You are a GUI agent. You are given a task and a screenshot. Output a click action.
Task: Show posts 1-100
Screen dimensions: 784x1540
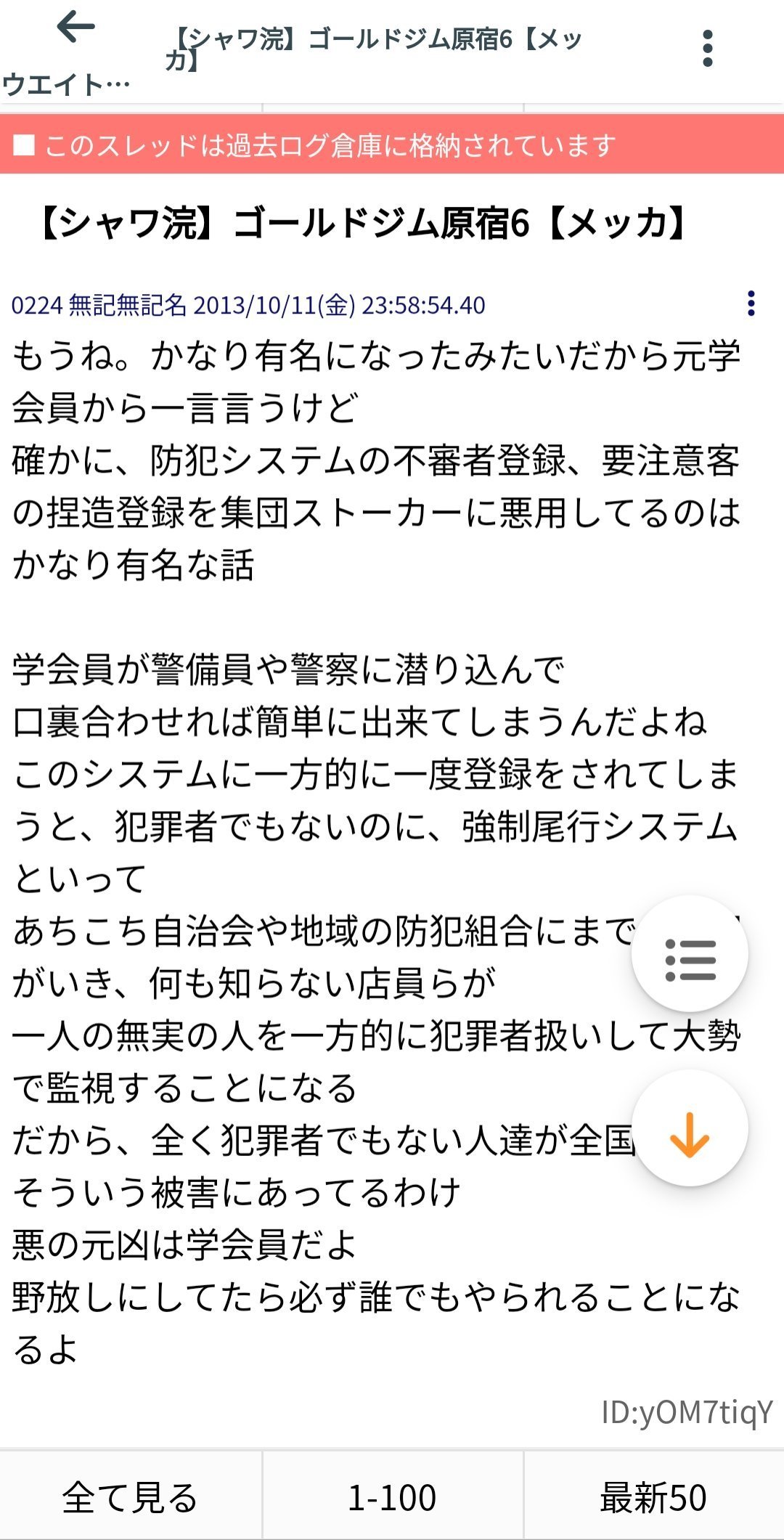pyautogui.click(x=393, y=1497)
